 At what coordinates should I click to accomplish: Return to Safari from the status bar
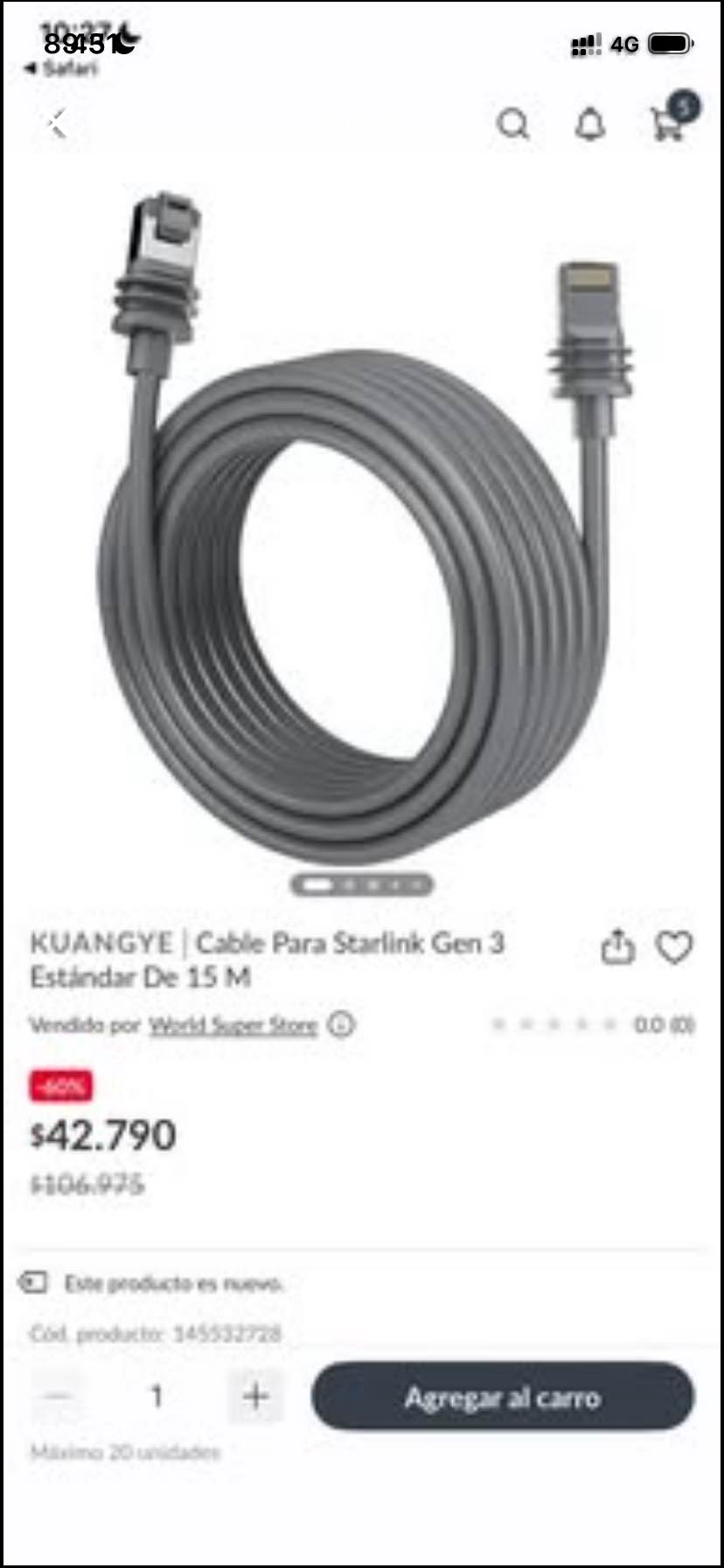click(63, 68)
